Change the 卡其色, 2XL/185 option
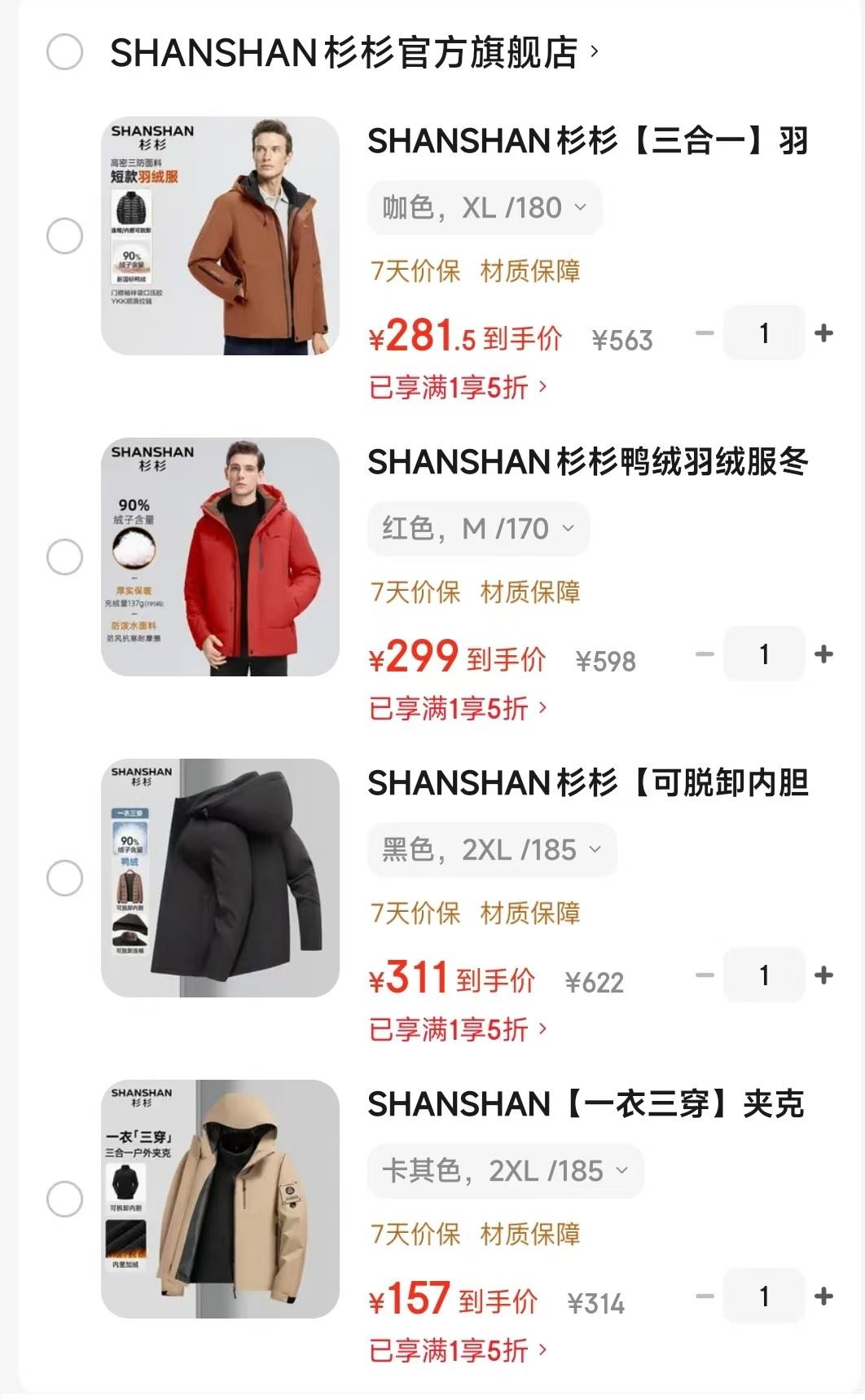 click(505, 1171)
